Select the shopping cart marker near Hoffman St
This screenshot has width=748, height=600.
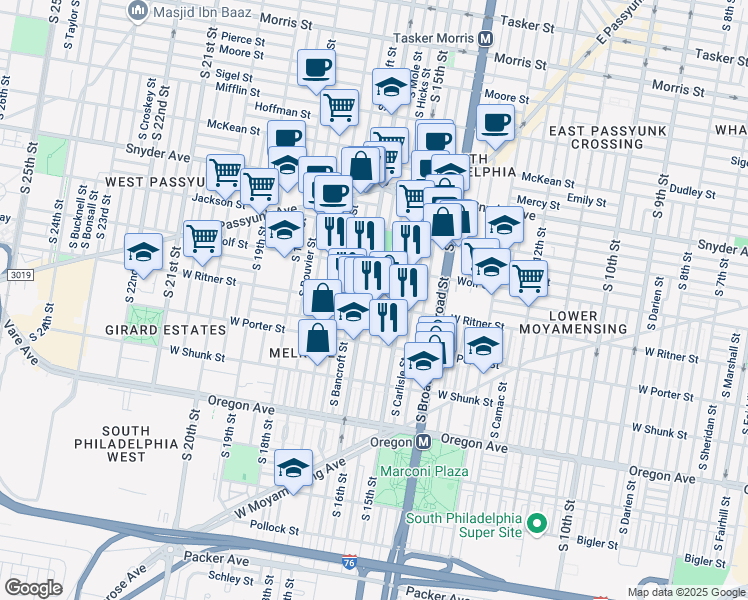[x=339, y=112]
